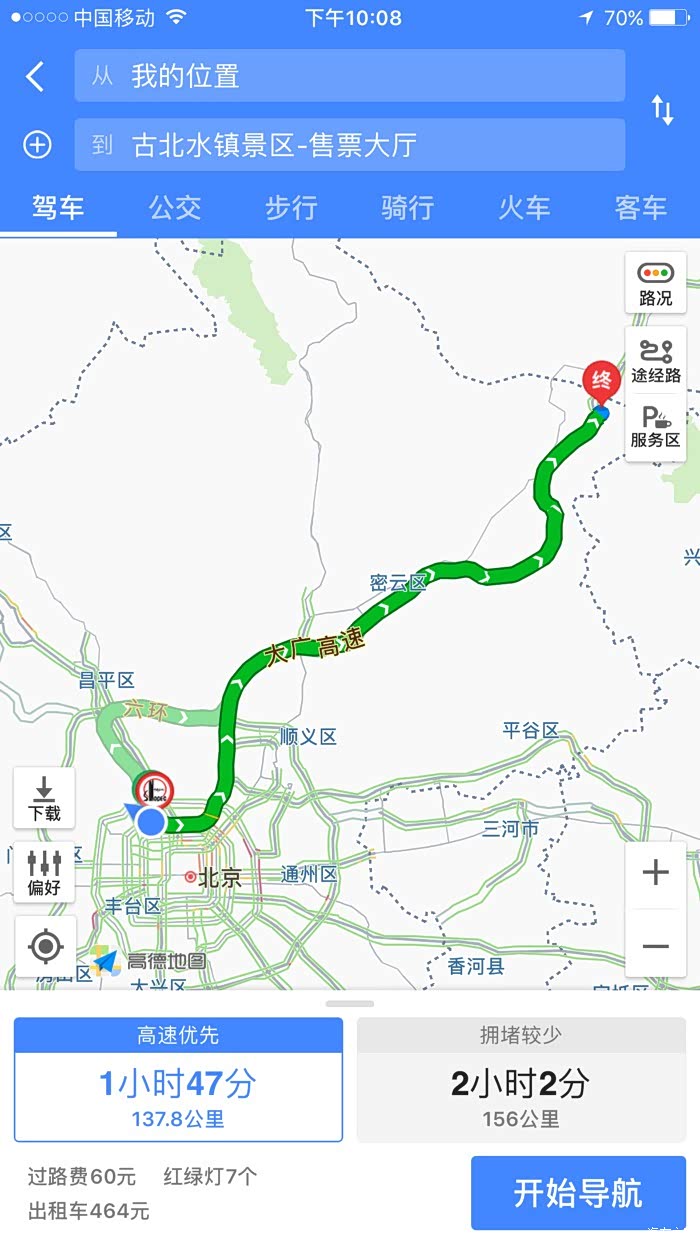The width and height of the screenshot is (700, 1244).
Task: Open 途经路 route roads
Action: click(x=656, y=360)
